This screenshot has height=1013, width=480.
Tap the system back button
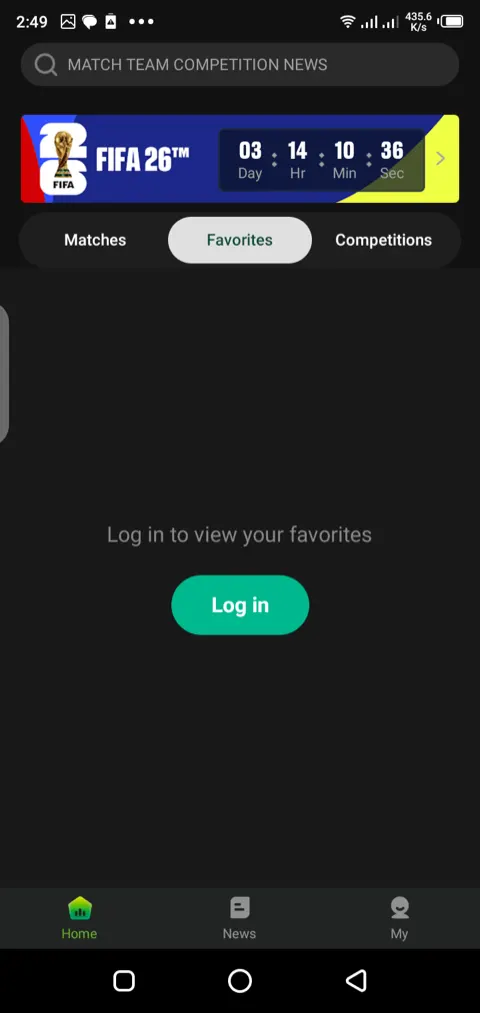[356, 981]
